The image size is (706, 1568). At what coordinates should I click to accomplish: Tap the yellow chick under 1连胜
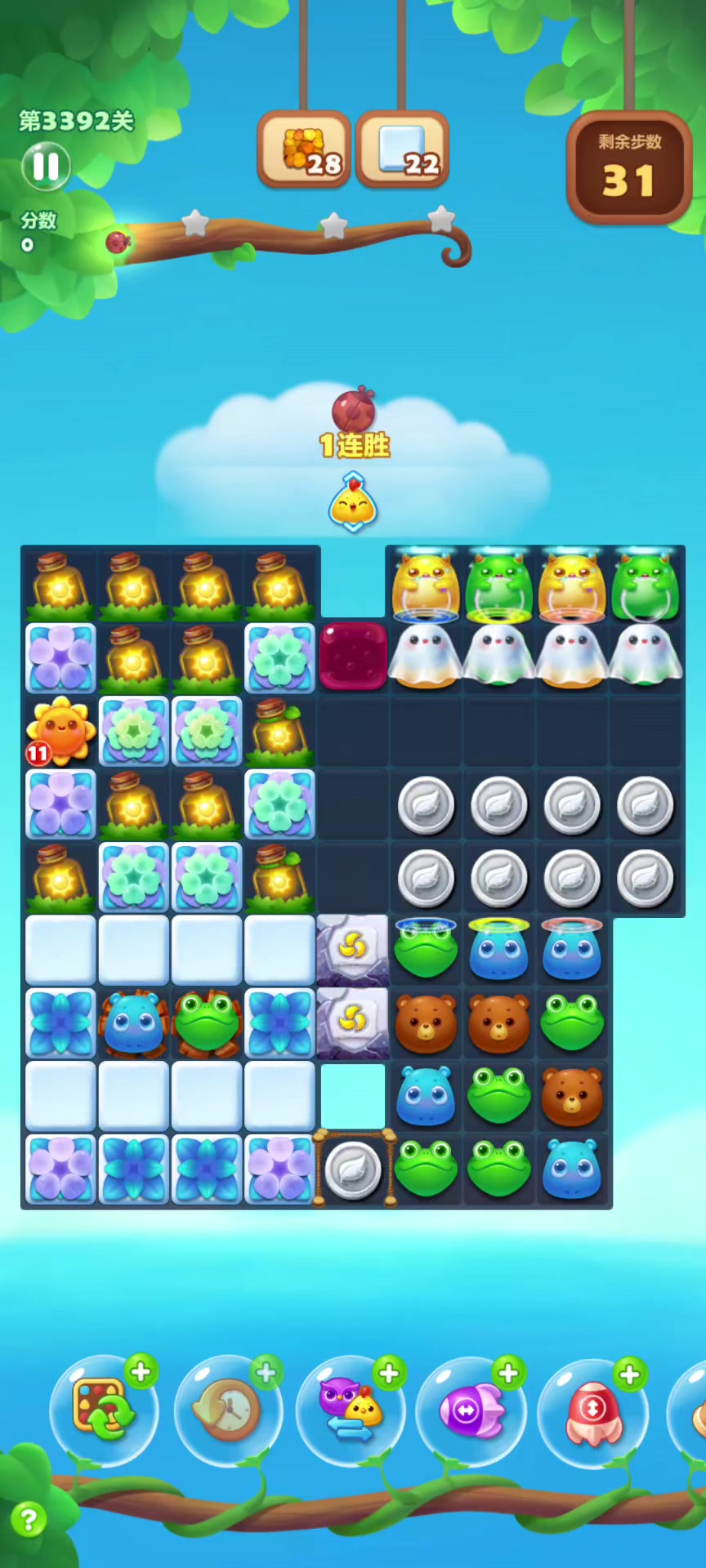(x=353, y=504)
